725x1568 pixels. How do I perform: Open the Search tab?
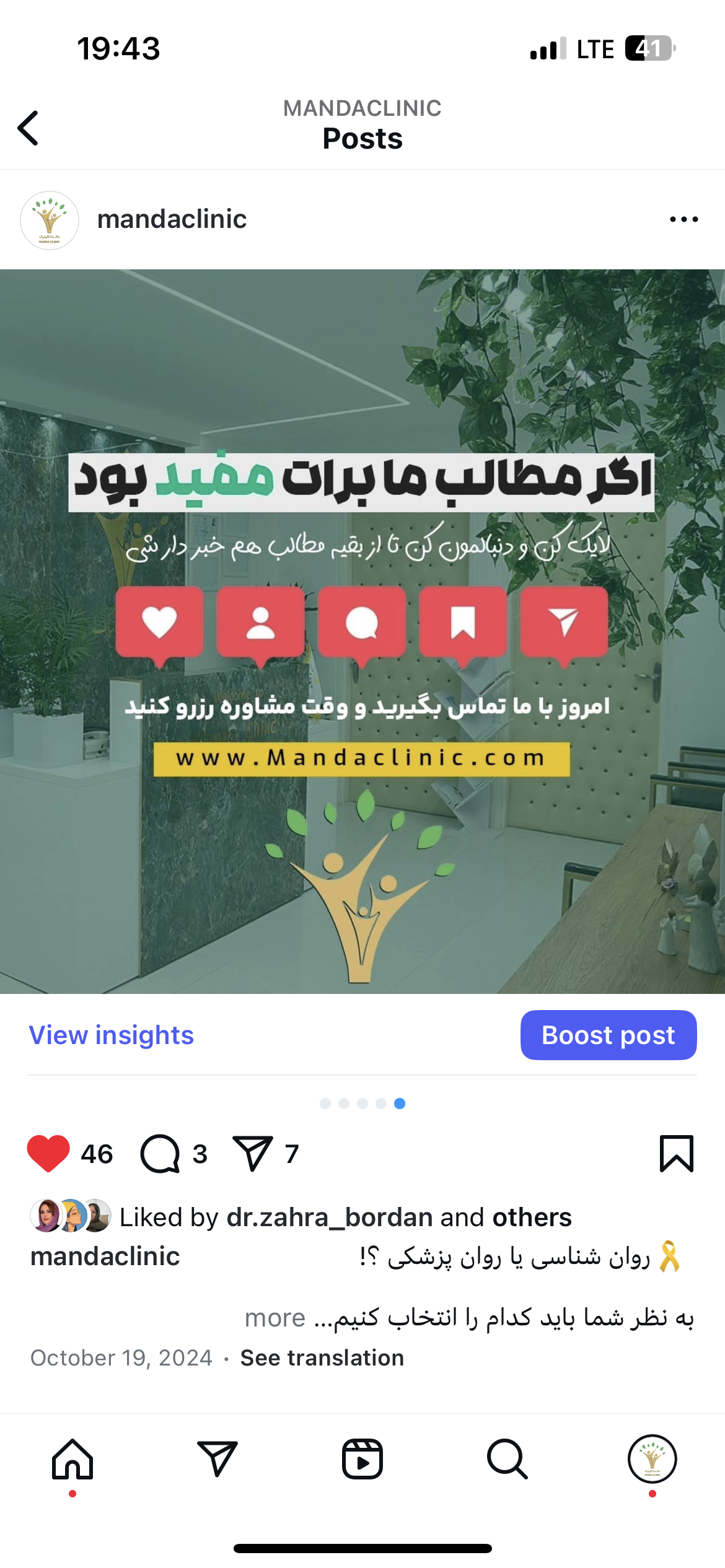tap(507, 1459)
